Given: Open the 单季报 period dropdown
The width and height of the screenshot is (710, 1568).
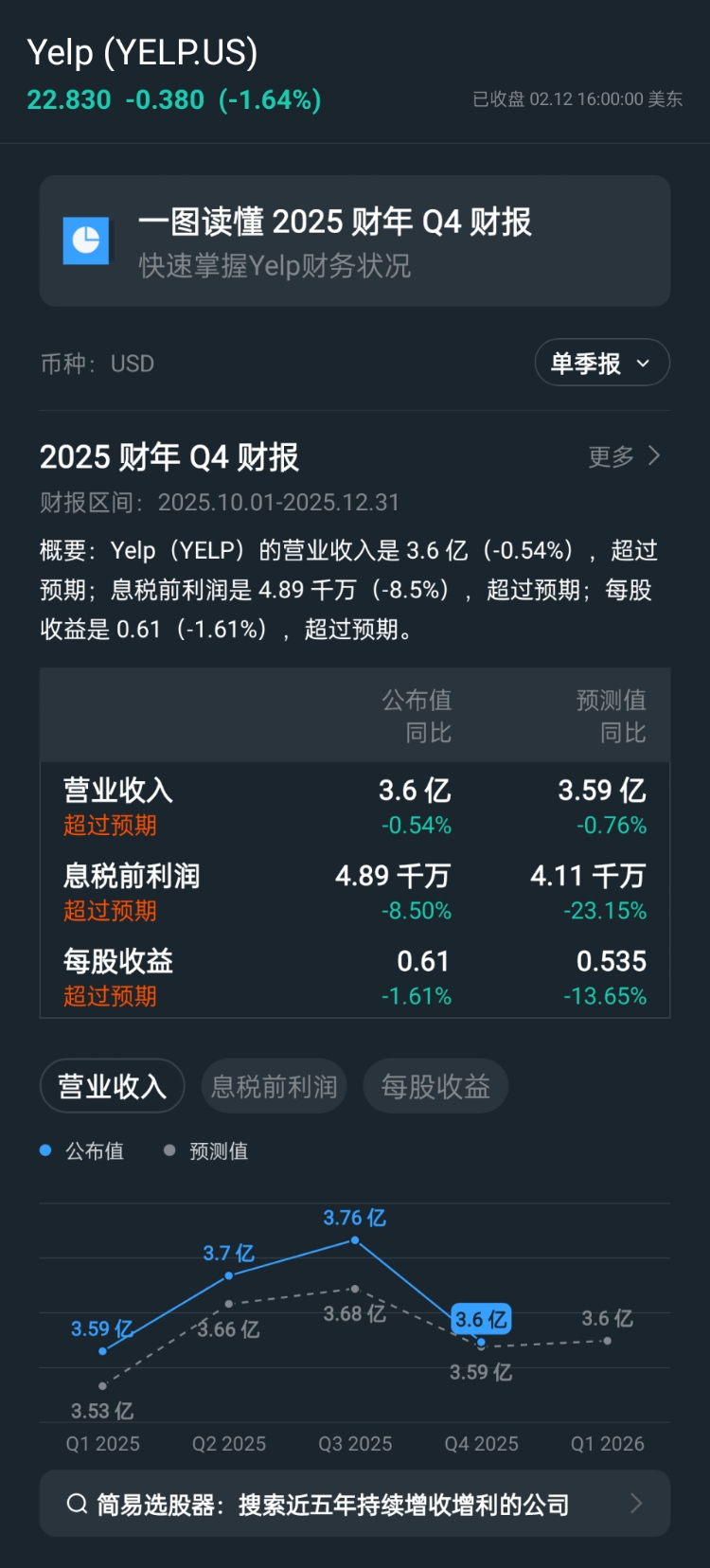Looking at the screenshot, I should 602,363.
